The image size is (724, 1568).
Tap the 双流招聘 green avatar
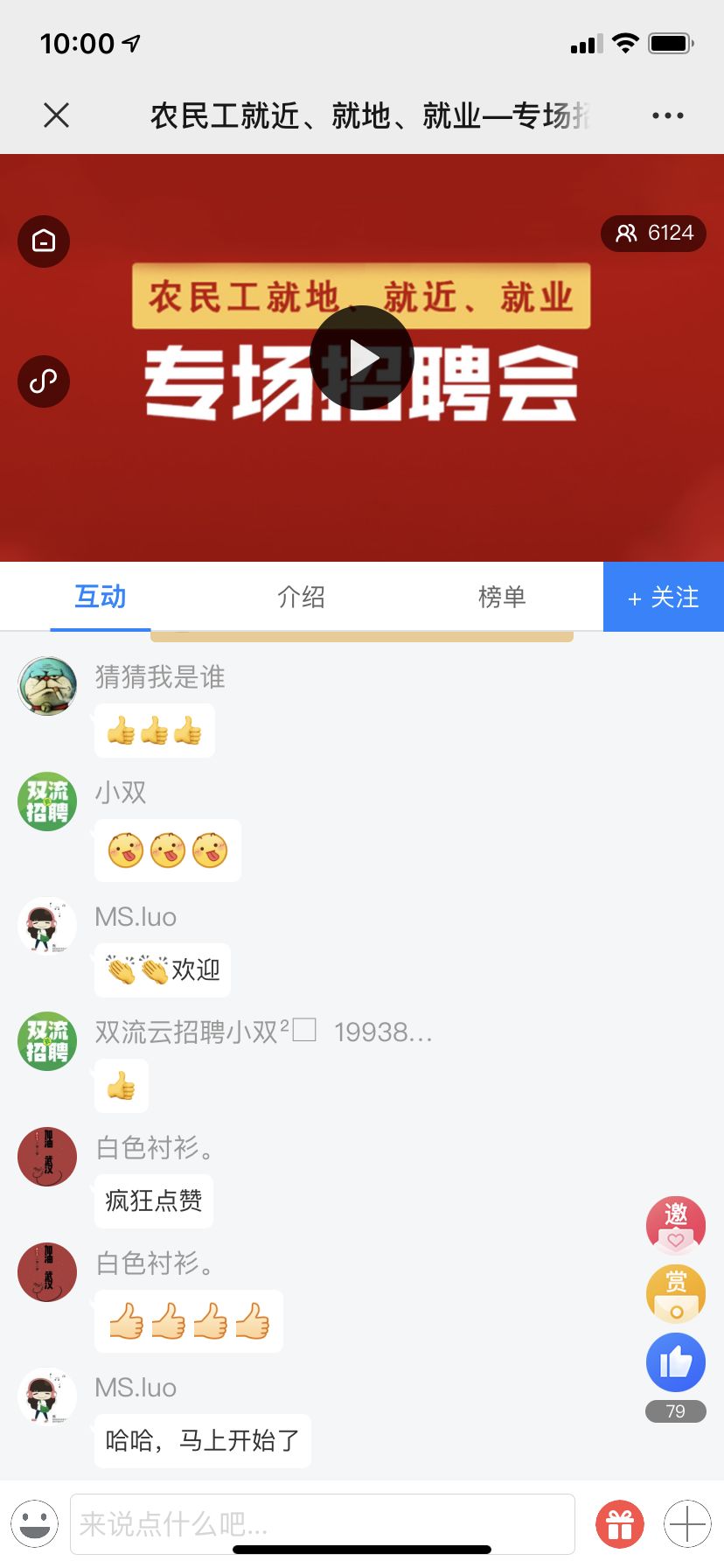(46, 801)
